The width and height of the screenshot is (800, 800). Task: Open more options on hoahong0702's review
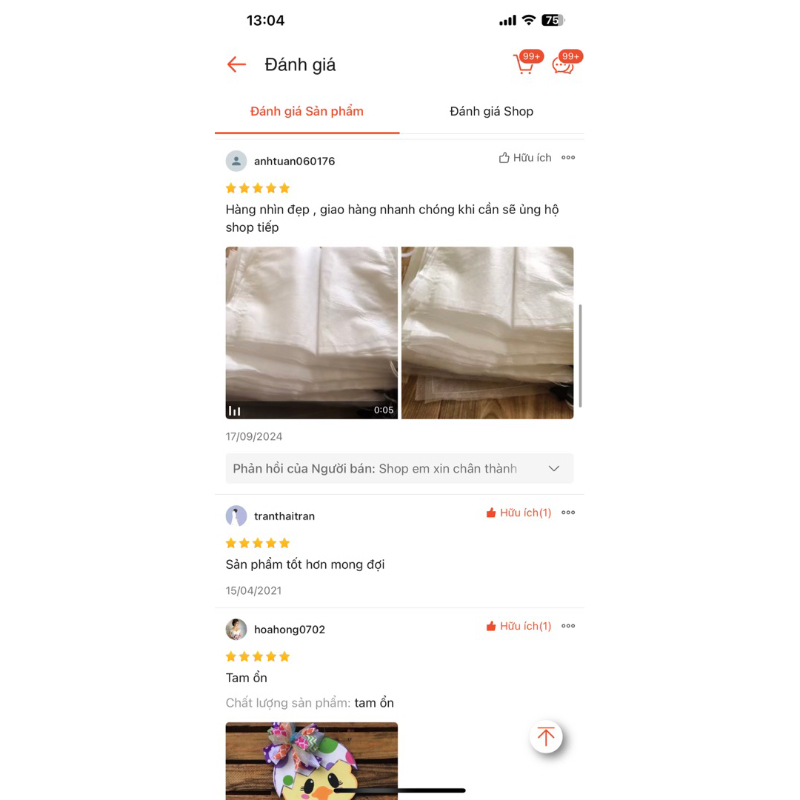(x=568, y=626)
